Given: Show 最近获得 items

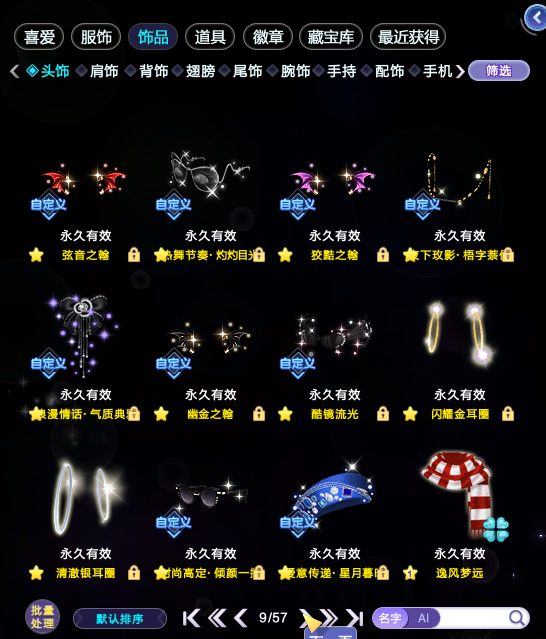Looking at the screenshot, I should tap(408, 37).
